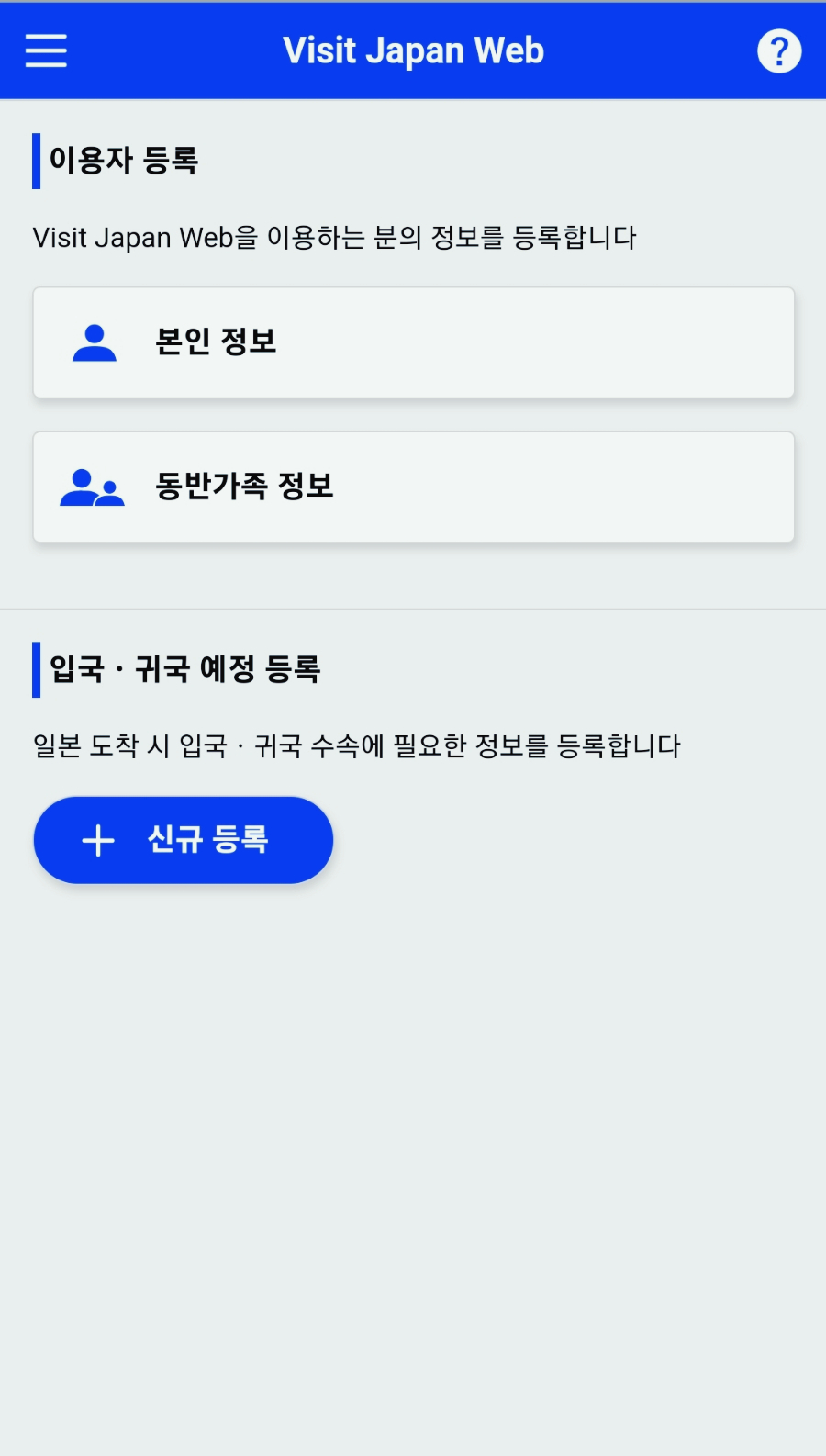
Task: Click the arrival registration description text
Action: tap(358, 746)
